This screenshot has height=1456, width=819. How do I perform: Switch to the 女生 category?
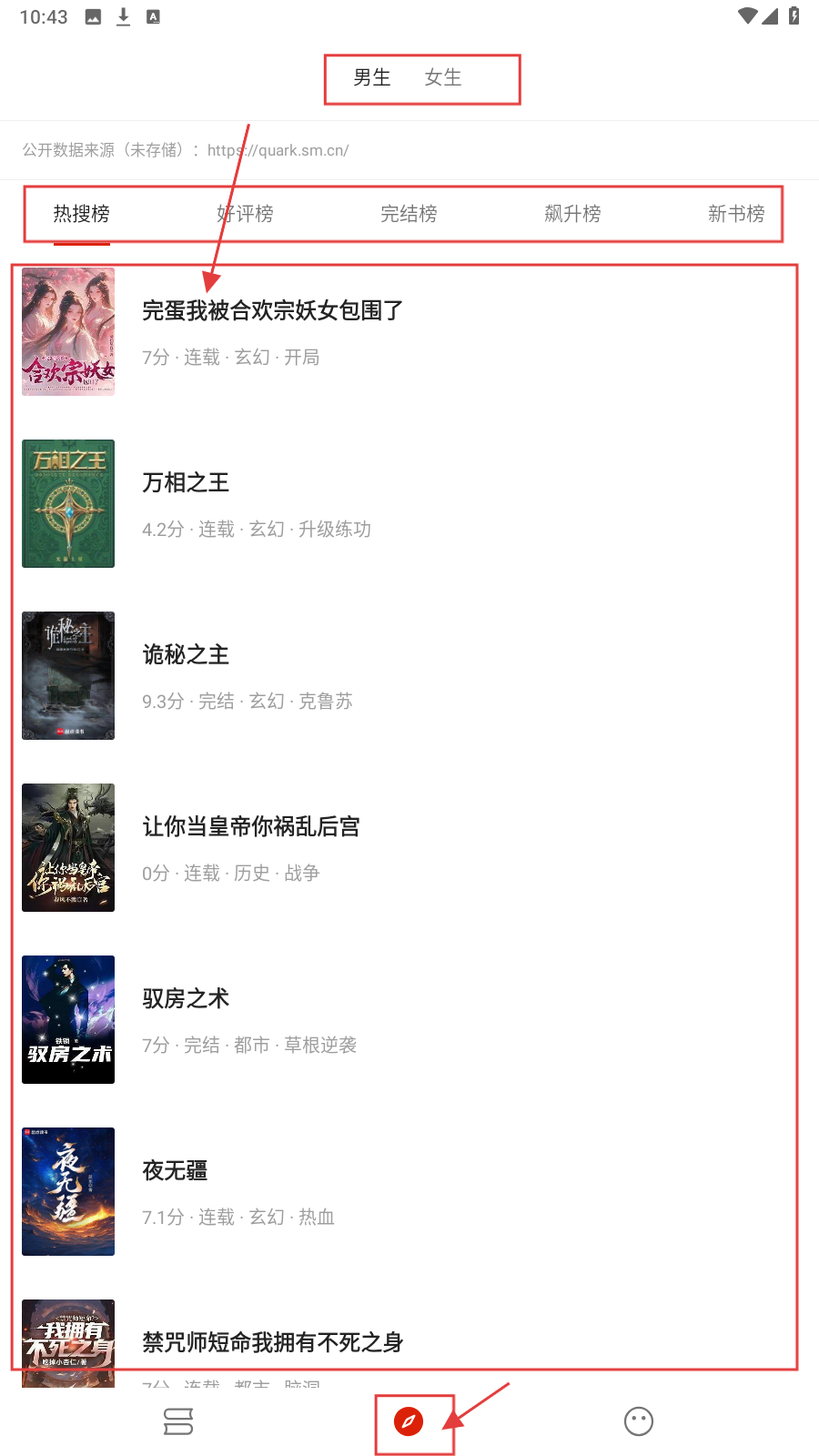[443, 78]
